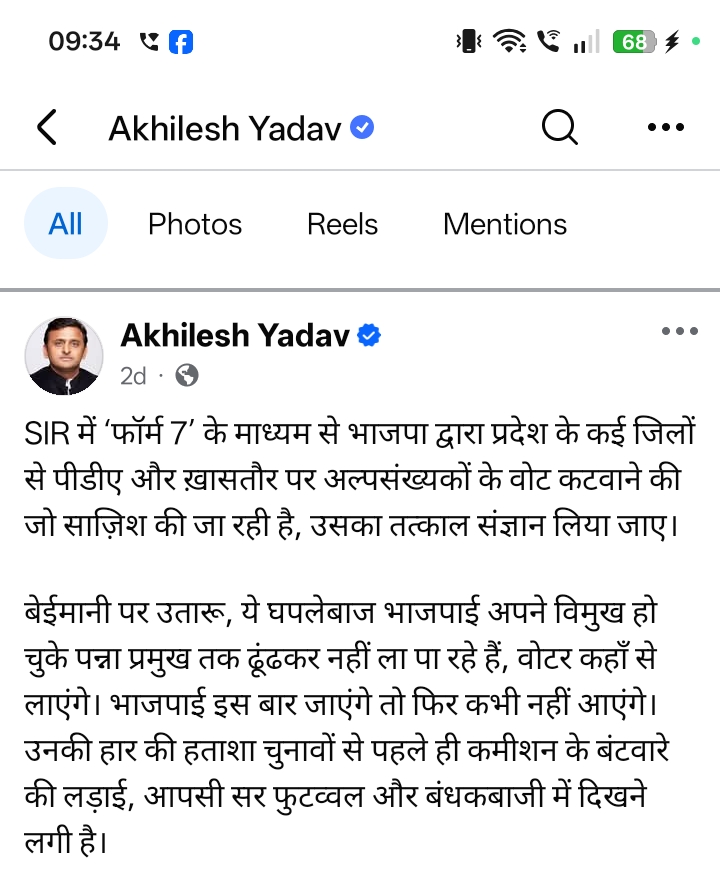
Task: Go back from Akhilesh Yadav's page
Action: tap(46, 128)
